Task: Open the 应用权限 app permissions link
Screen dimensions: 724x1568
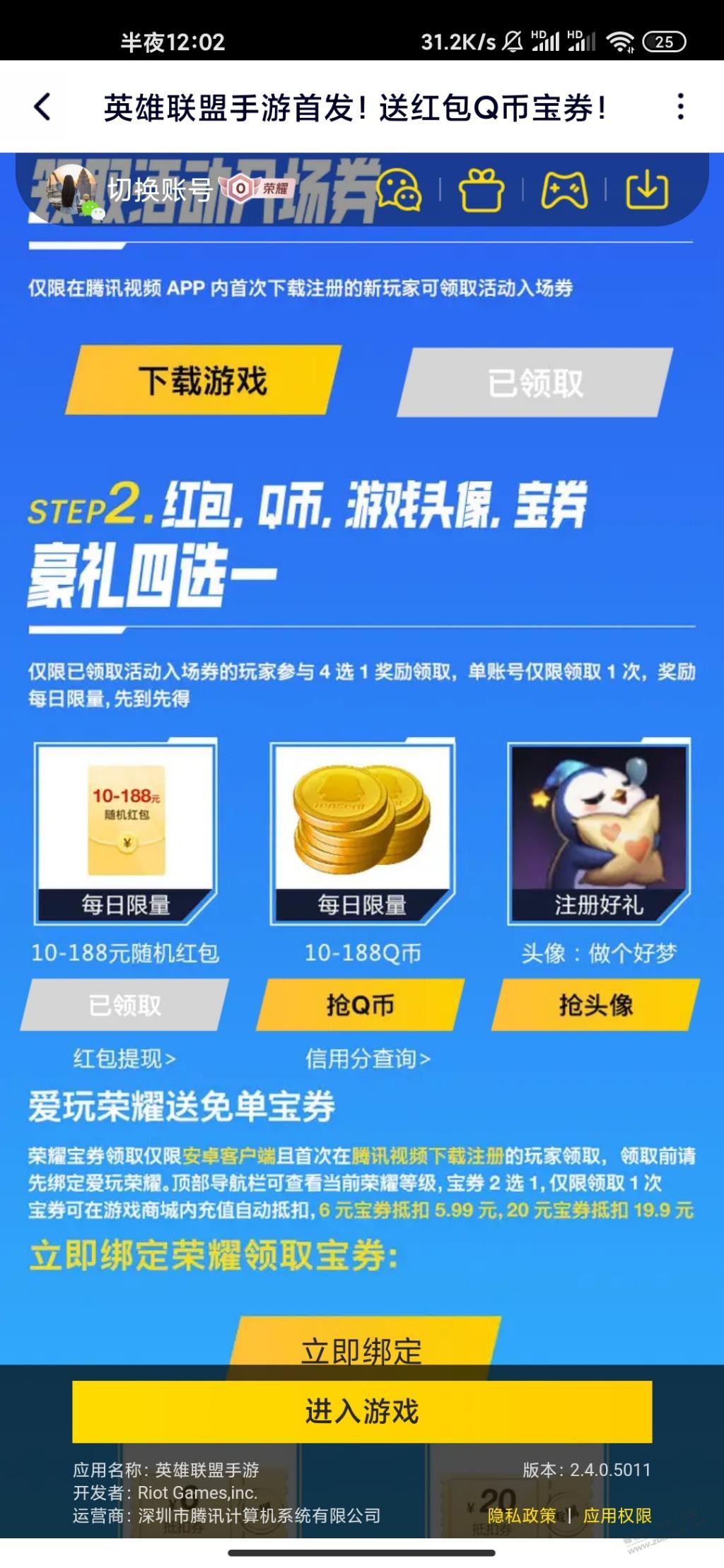Action: (617, 1516)
